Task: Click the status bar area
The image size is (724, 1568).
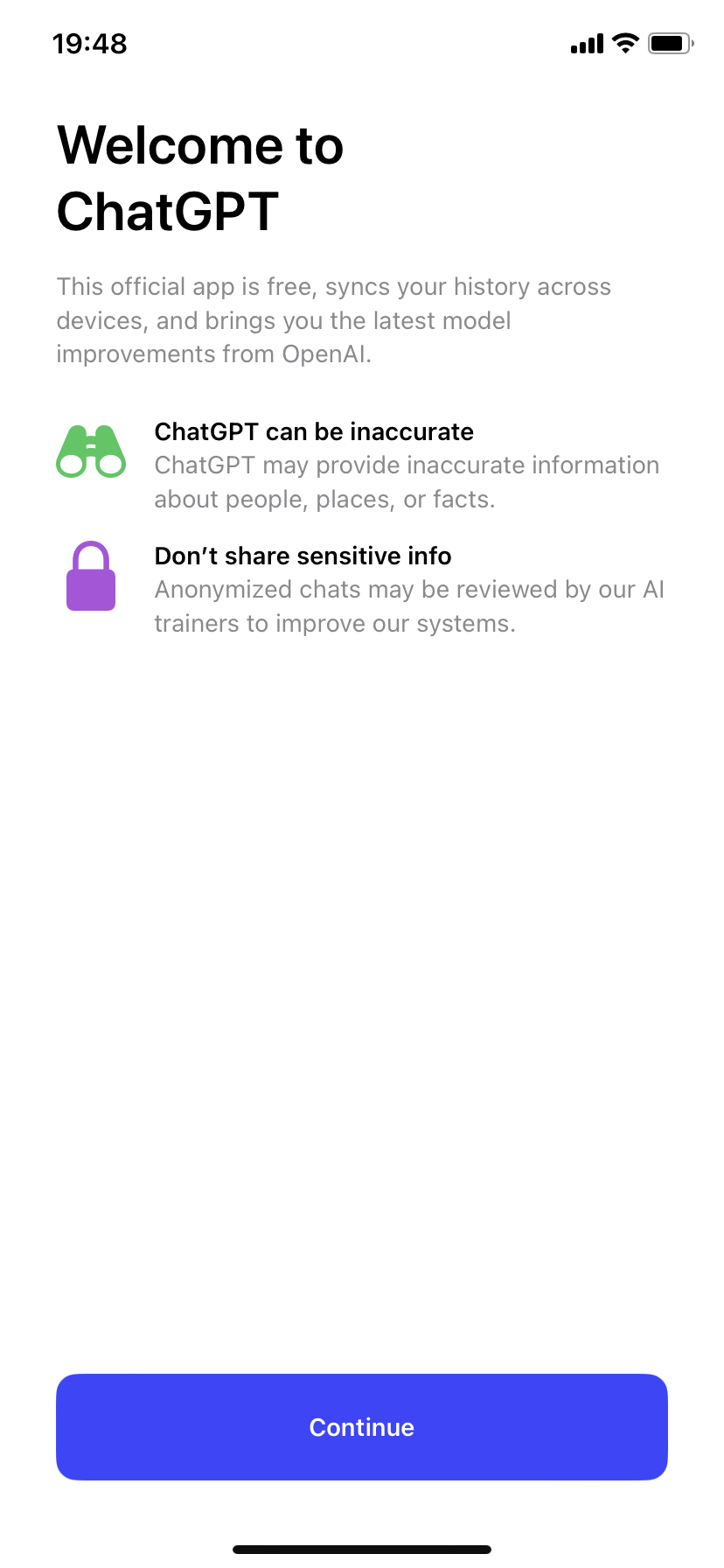Action: tap(362, 43)
